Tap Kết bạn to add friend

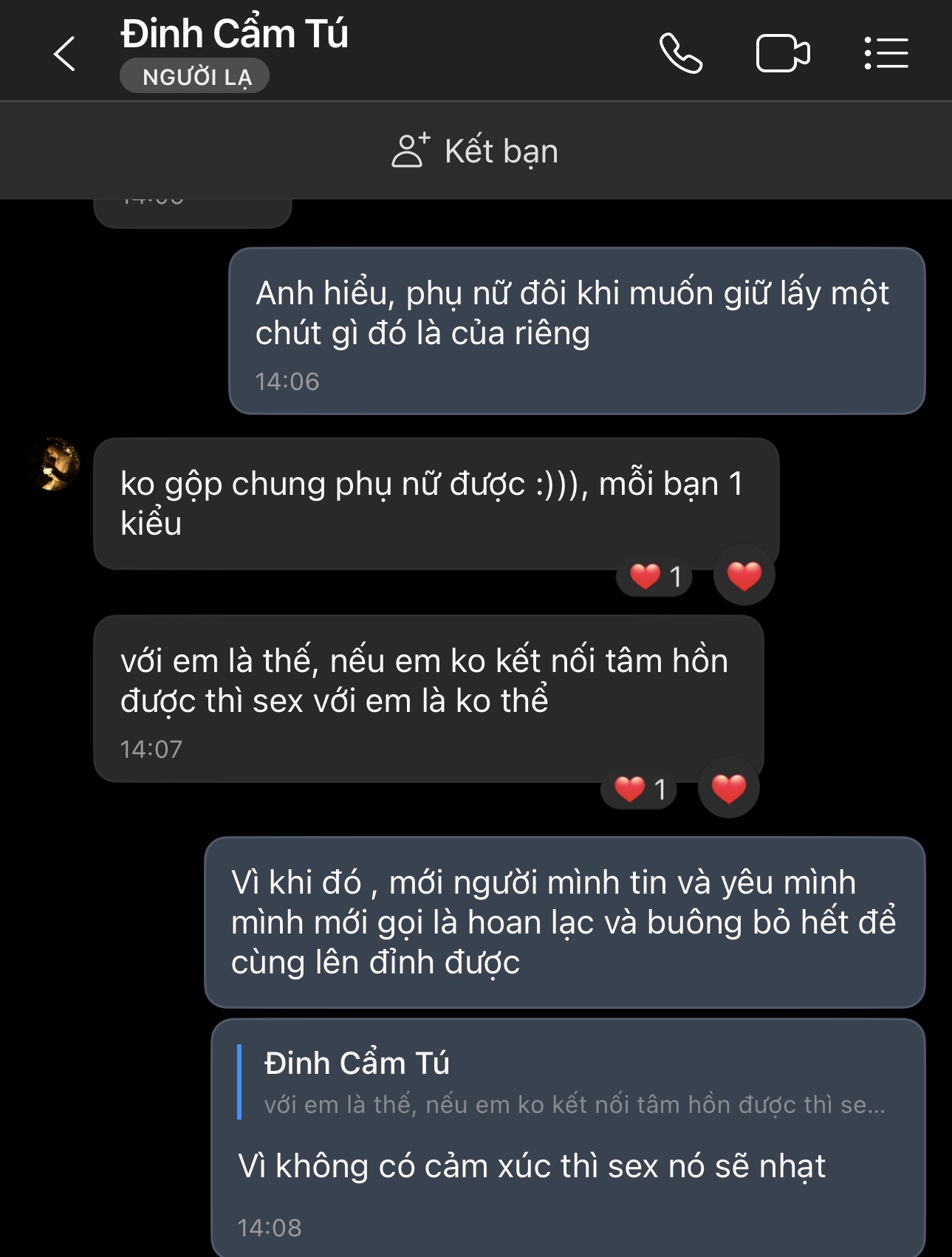[476, 151]
